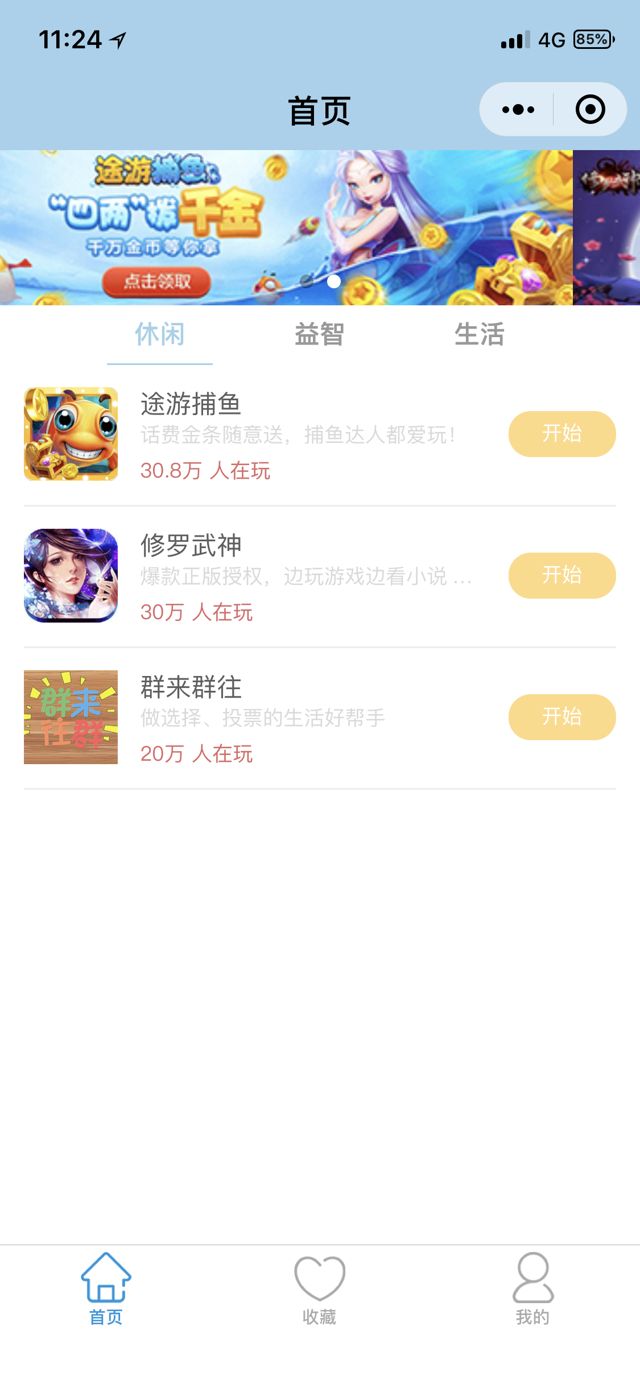
Task: Start the game 修罗武神
Action: [x=562, y=575]
